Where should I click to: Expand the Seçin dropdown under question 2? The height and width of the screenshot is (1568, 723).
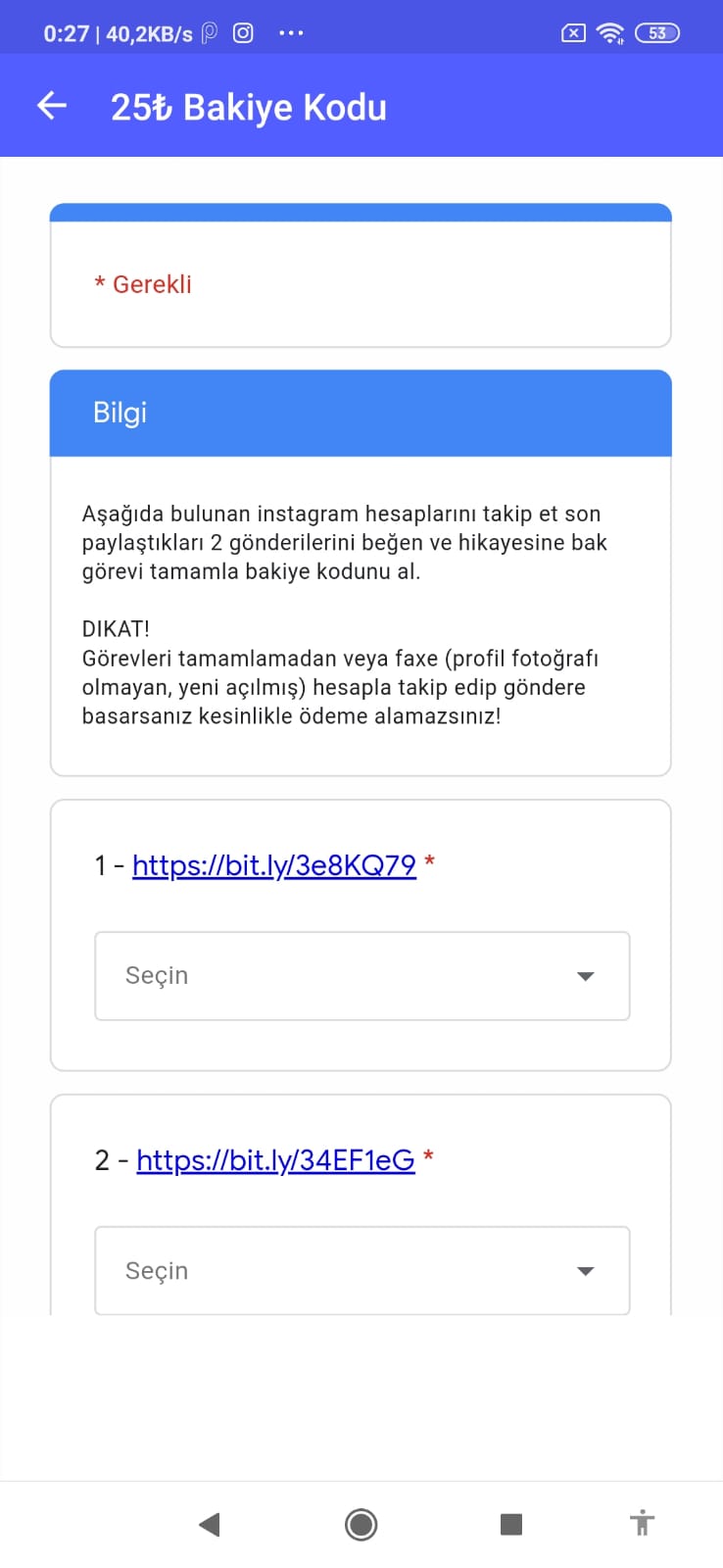pyautogui.click(x=362, y=1270)
